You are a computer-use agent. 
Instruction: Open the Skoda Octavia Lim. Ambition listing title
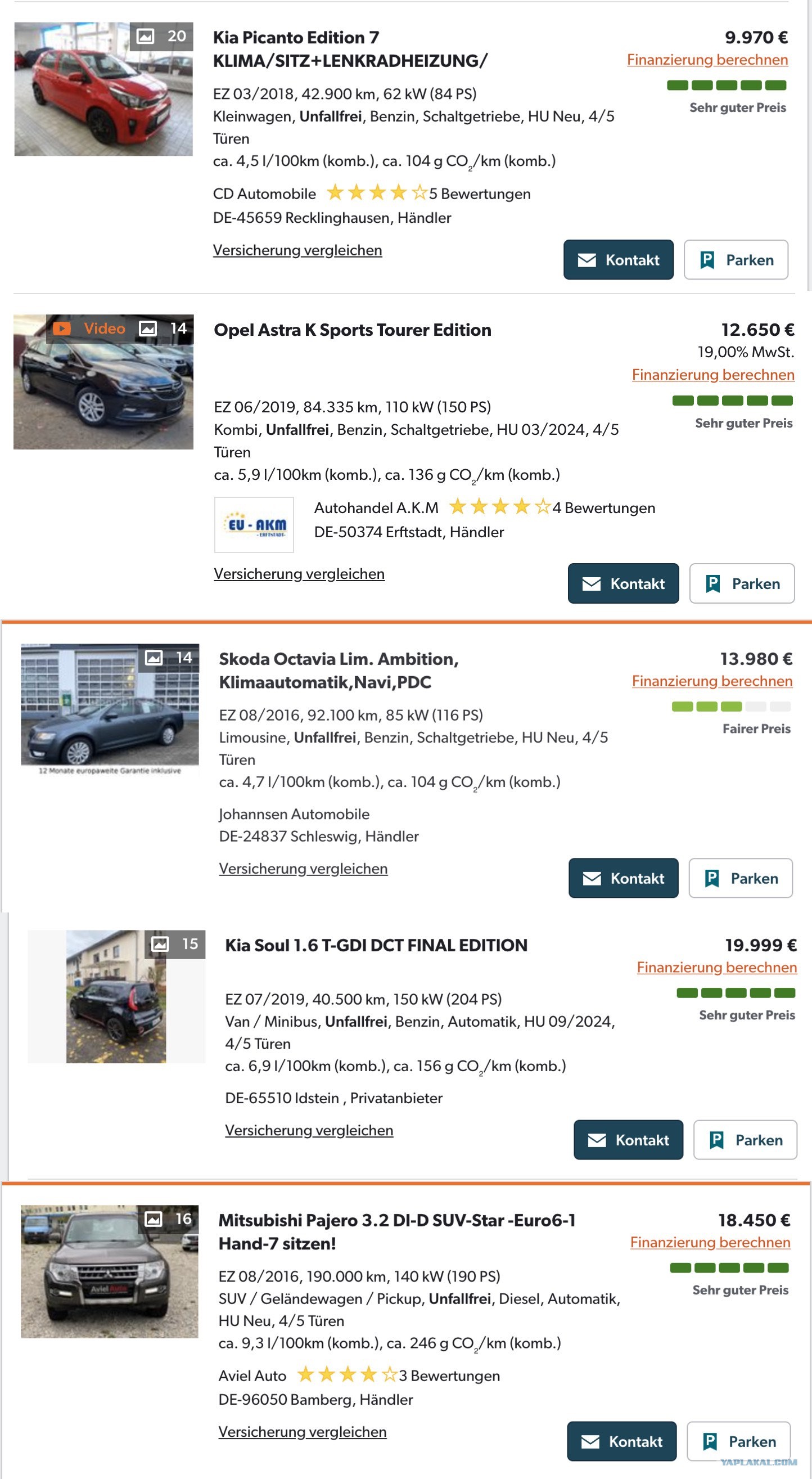pyautogui.click(x=339, y=670)
